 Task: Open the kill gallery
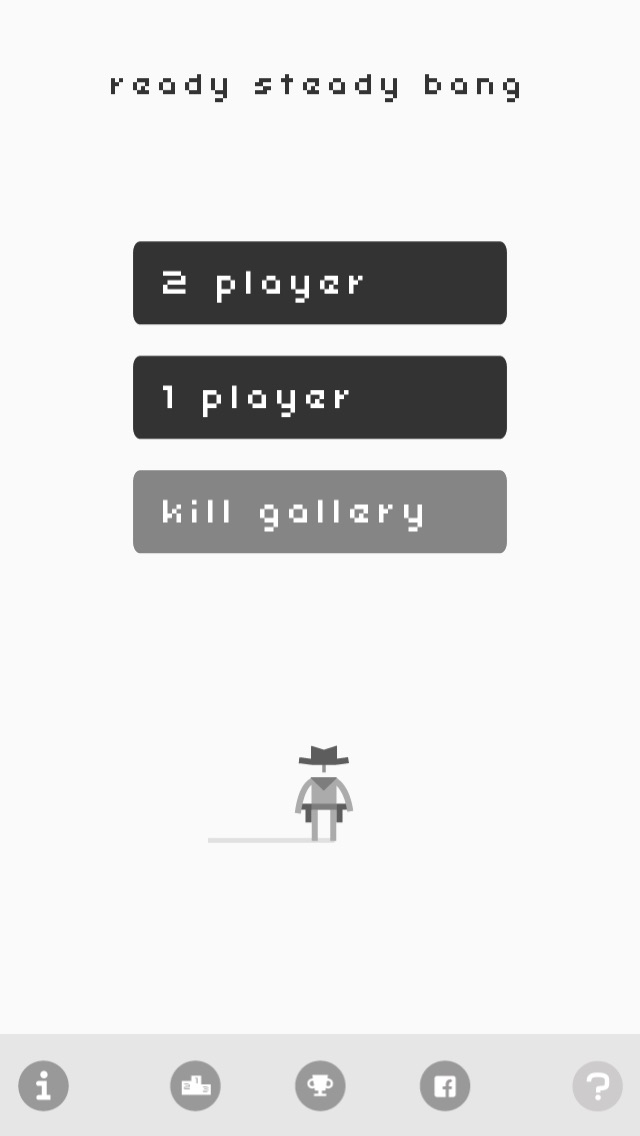point(320,511)
